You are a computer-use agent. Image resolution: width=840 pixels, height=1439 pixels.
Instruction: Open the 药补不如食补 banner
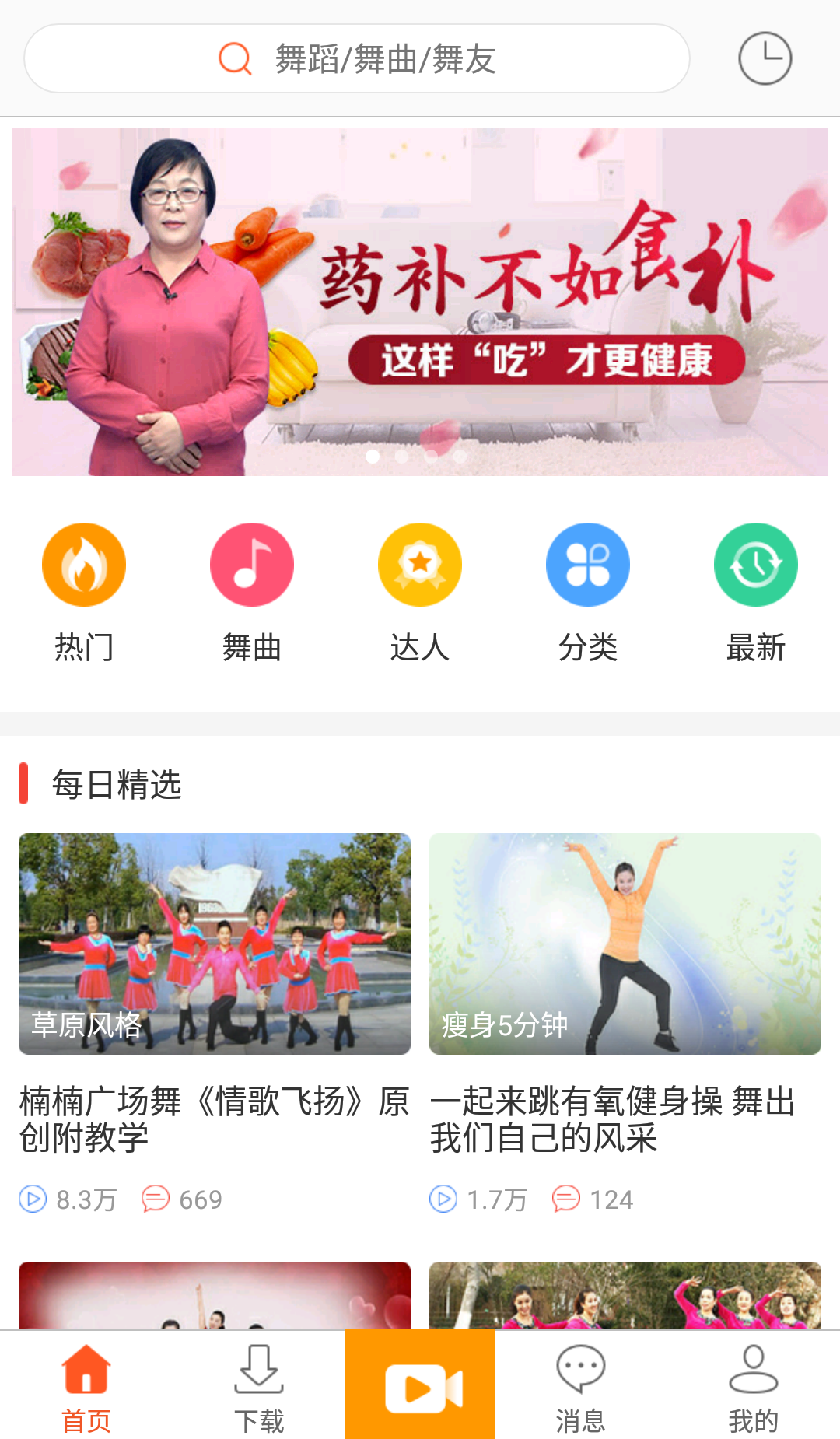tap(420, 302)
